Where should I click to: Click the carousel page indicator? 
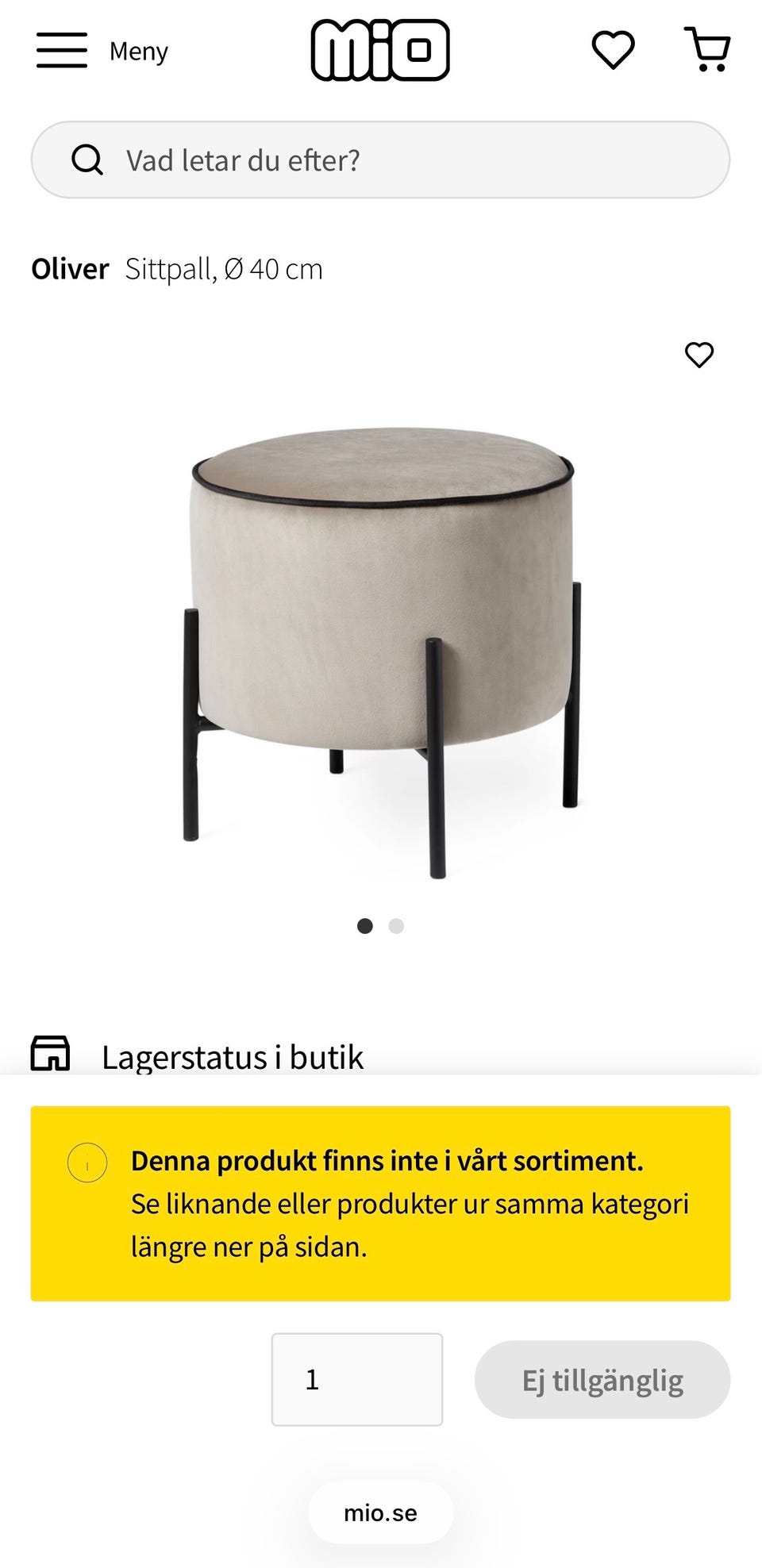(381, 925)
